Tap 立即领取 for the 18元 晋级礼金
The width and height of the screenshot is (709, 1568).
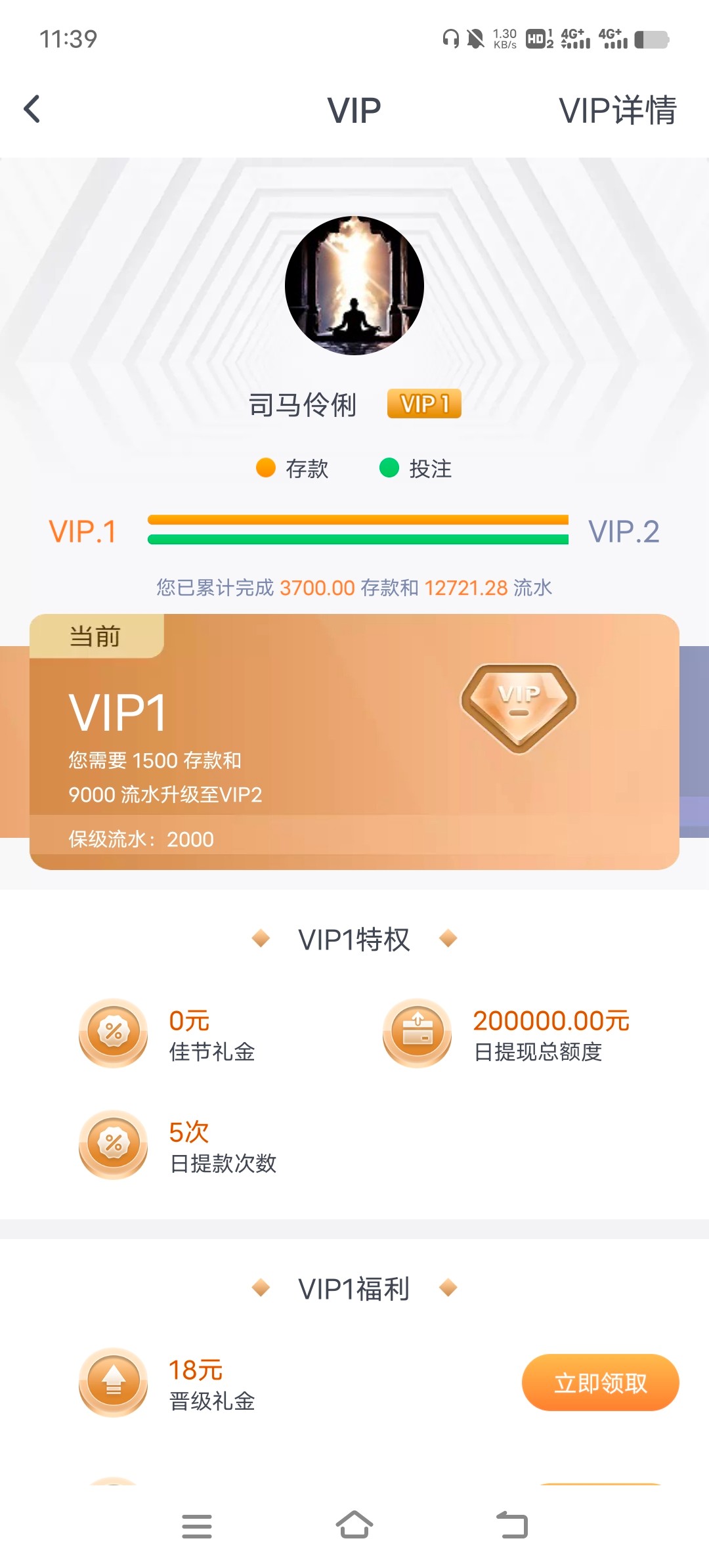coord(599,1382)
